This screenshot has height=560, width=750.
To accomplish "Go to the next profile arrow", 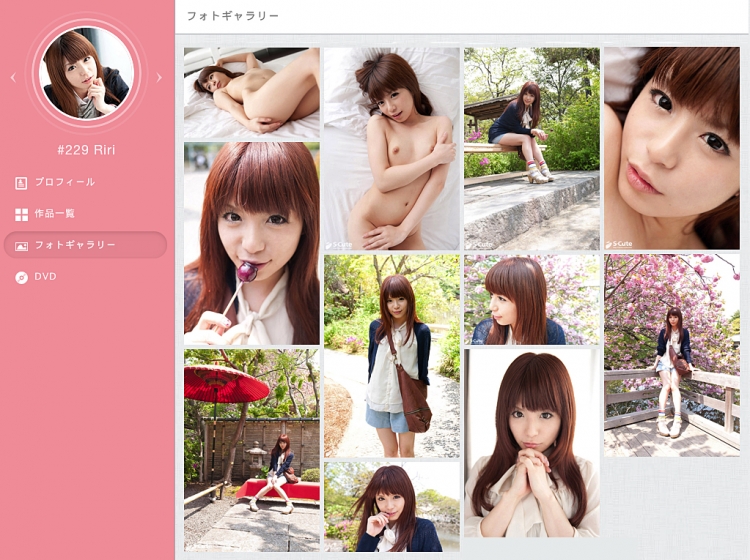I will [x=158, y=77].
